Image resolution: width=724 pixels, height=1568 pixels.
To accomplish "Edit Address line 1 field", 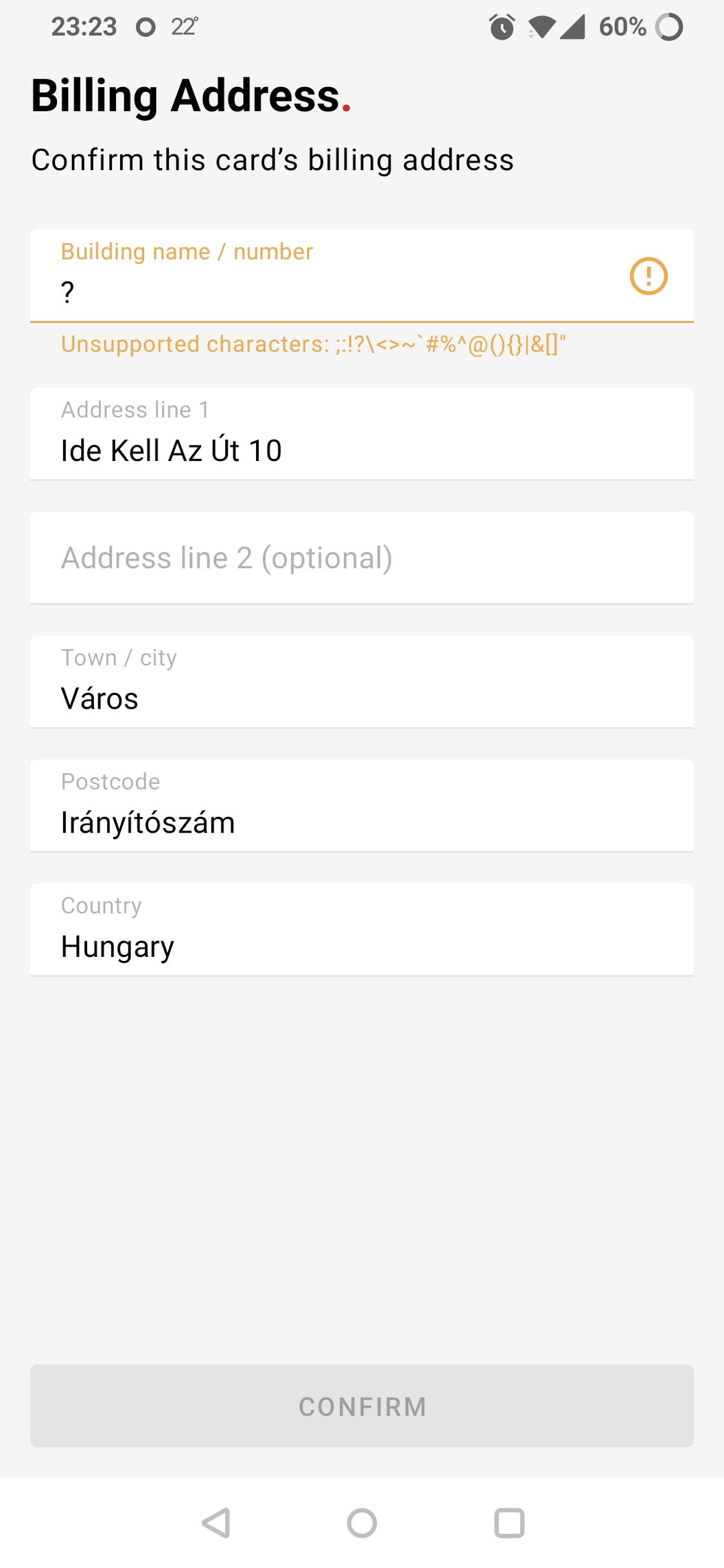I will pos(362,433).
